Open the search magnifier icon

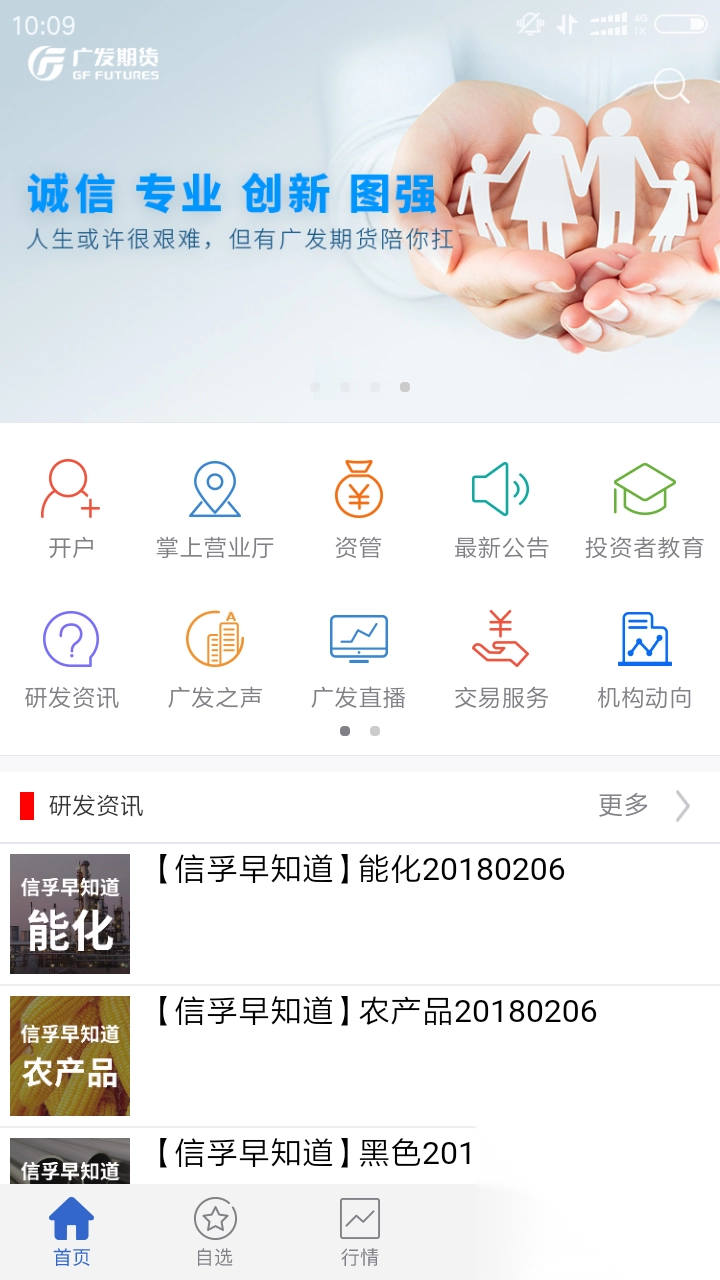point(671,87)
